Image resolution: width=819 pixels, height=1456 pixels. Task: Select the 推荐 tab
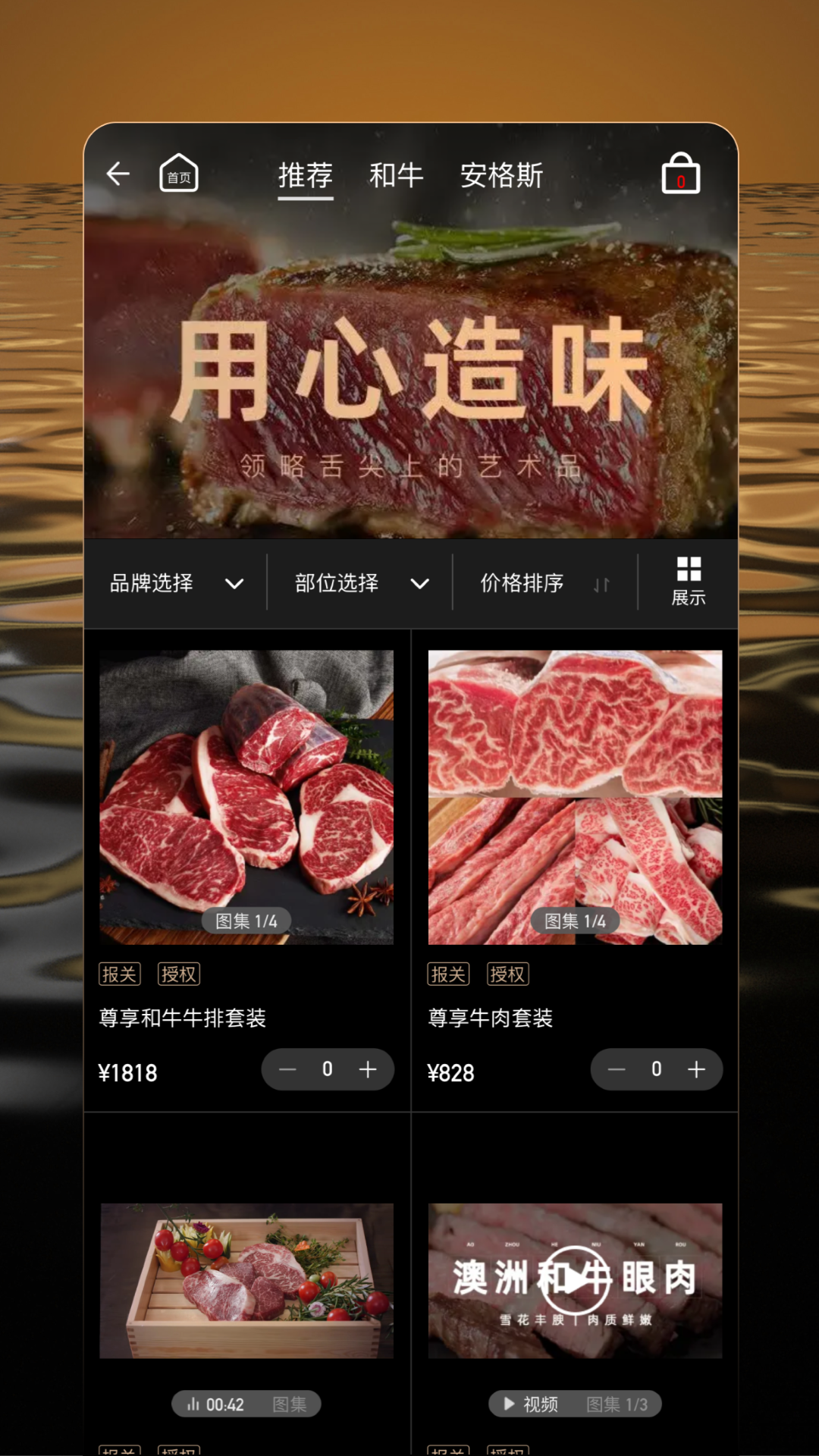pos(305,174)
